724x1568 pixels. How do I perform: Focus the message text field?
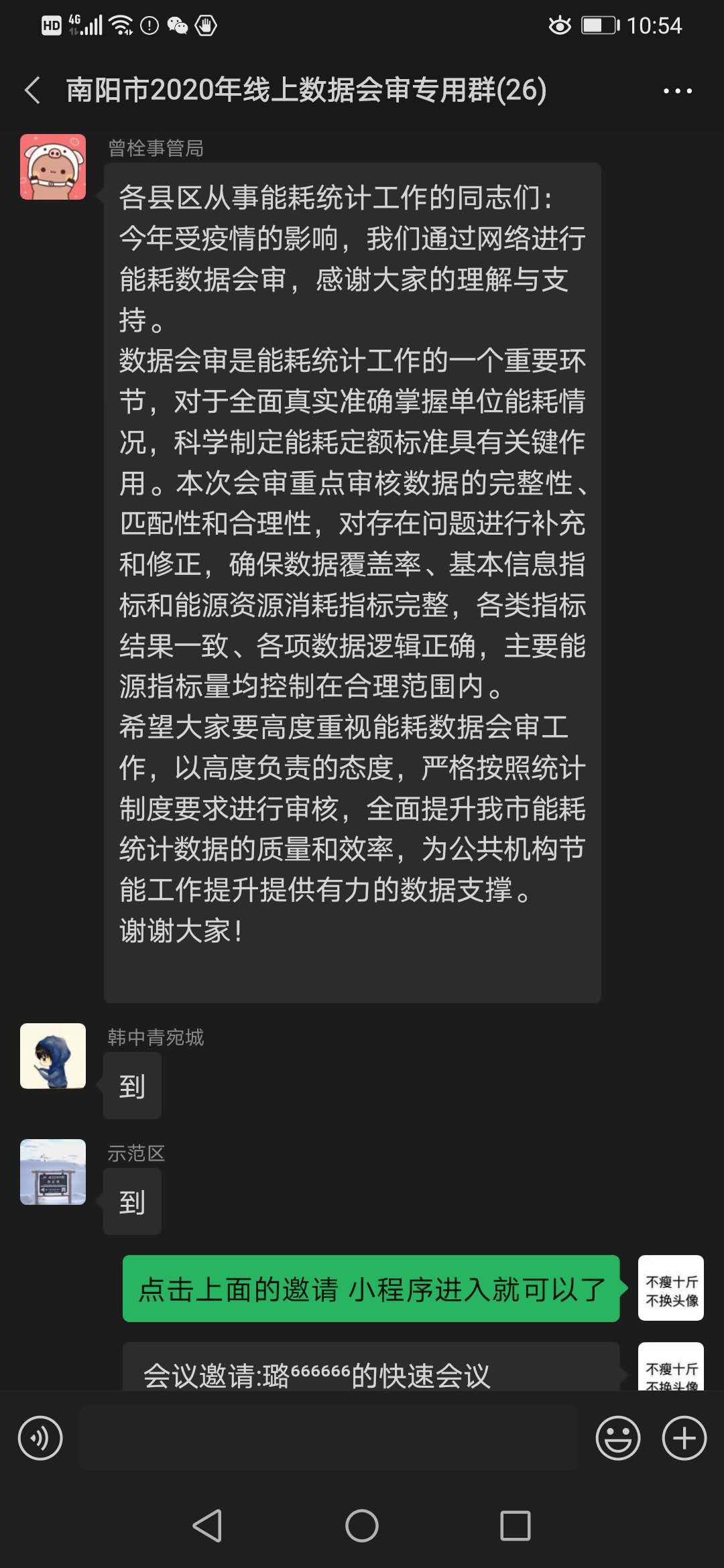[328, 1438]
